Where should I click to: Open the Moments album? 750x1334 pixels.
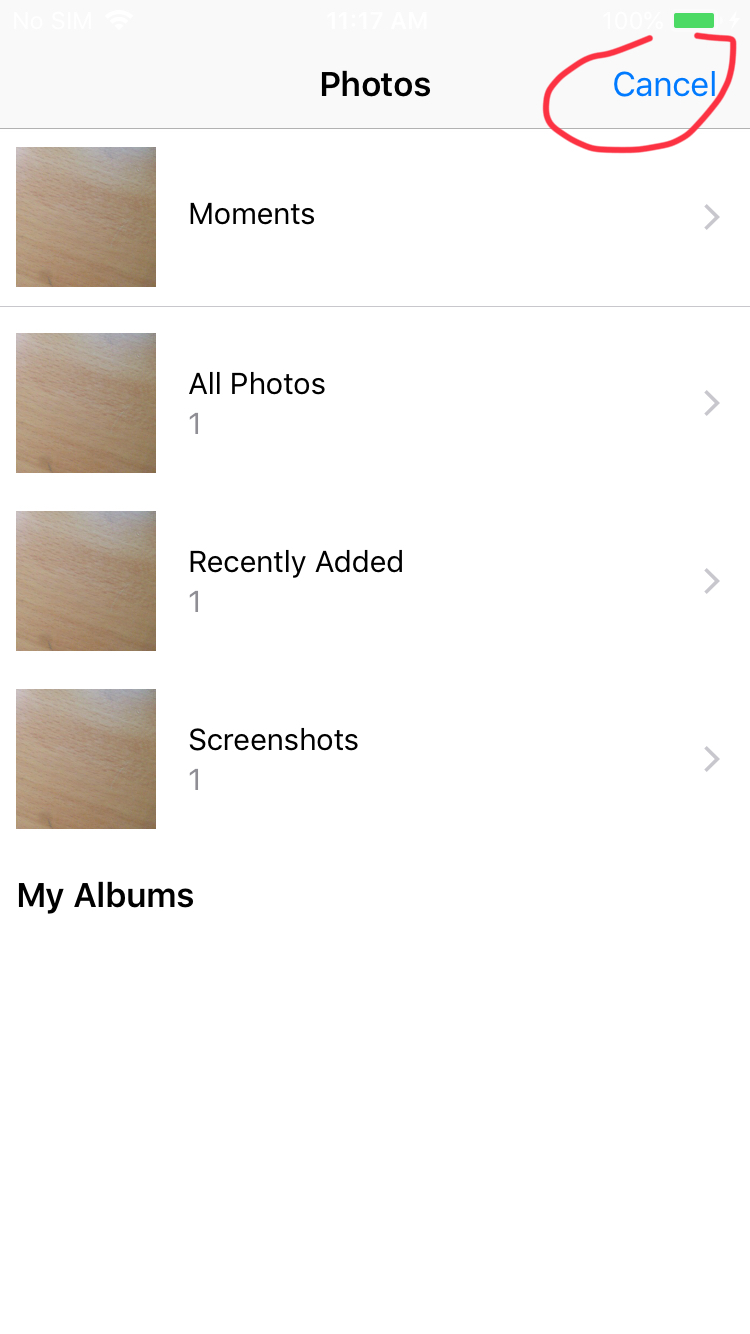point(375,215)
